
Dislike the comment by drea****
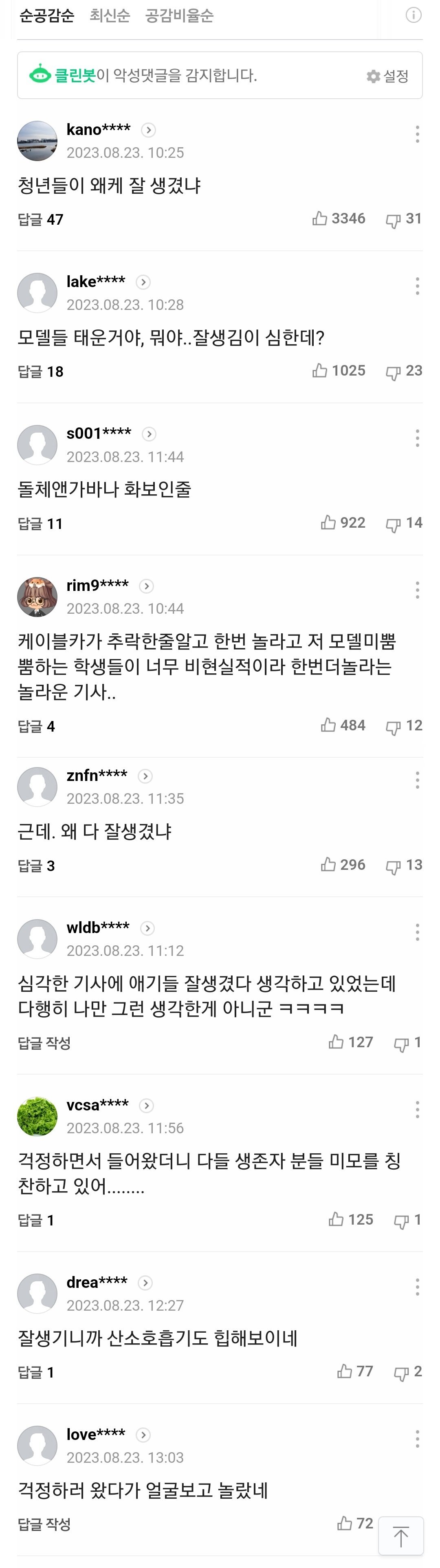(407, 1371)
